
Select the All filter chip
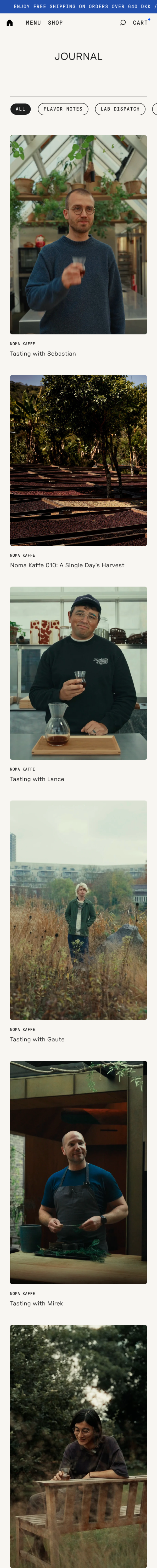click(x=21, y=109)
